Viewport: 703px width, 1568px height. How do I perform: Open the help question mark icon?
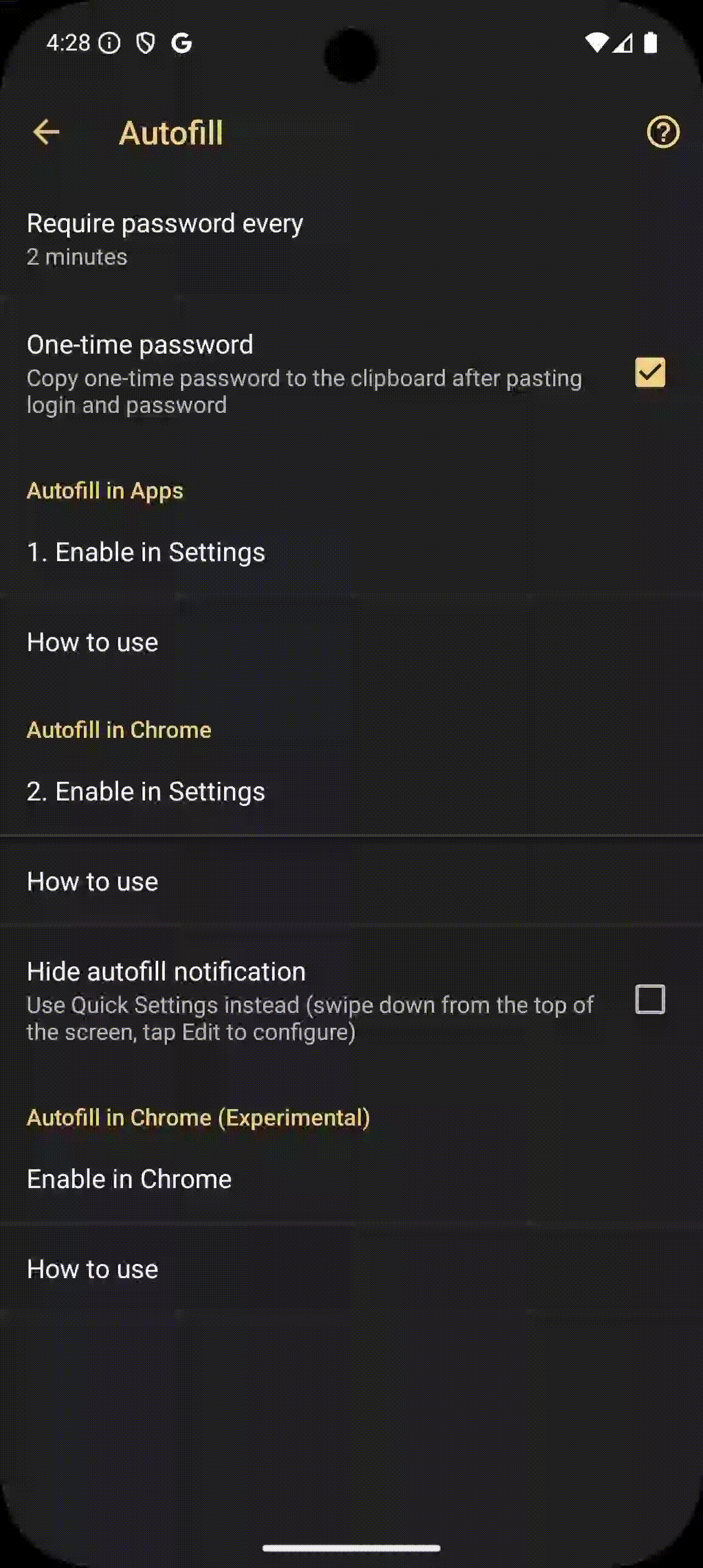click(662, 132)
